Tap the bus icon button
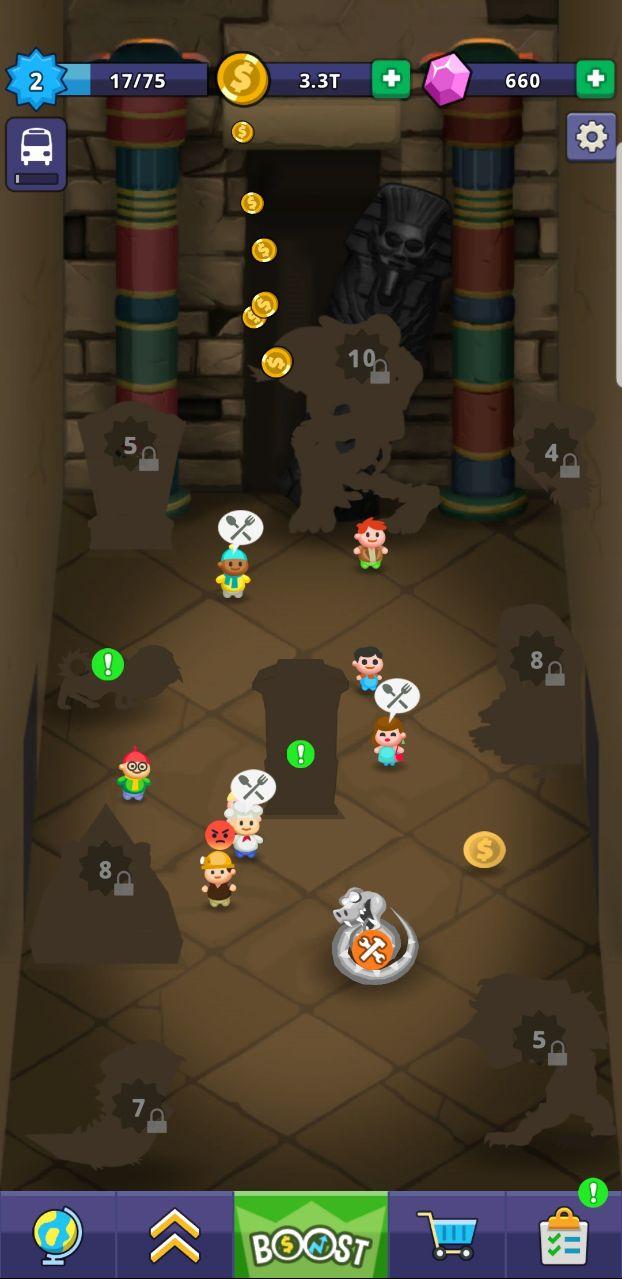This screenshot has height=1279, width=622. (36, 153)
